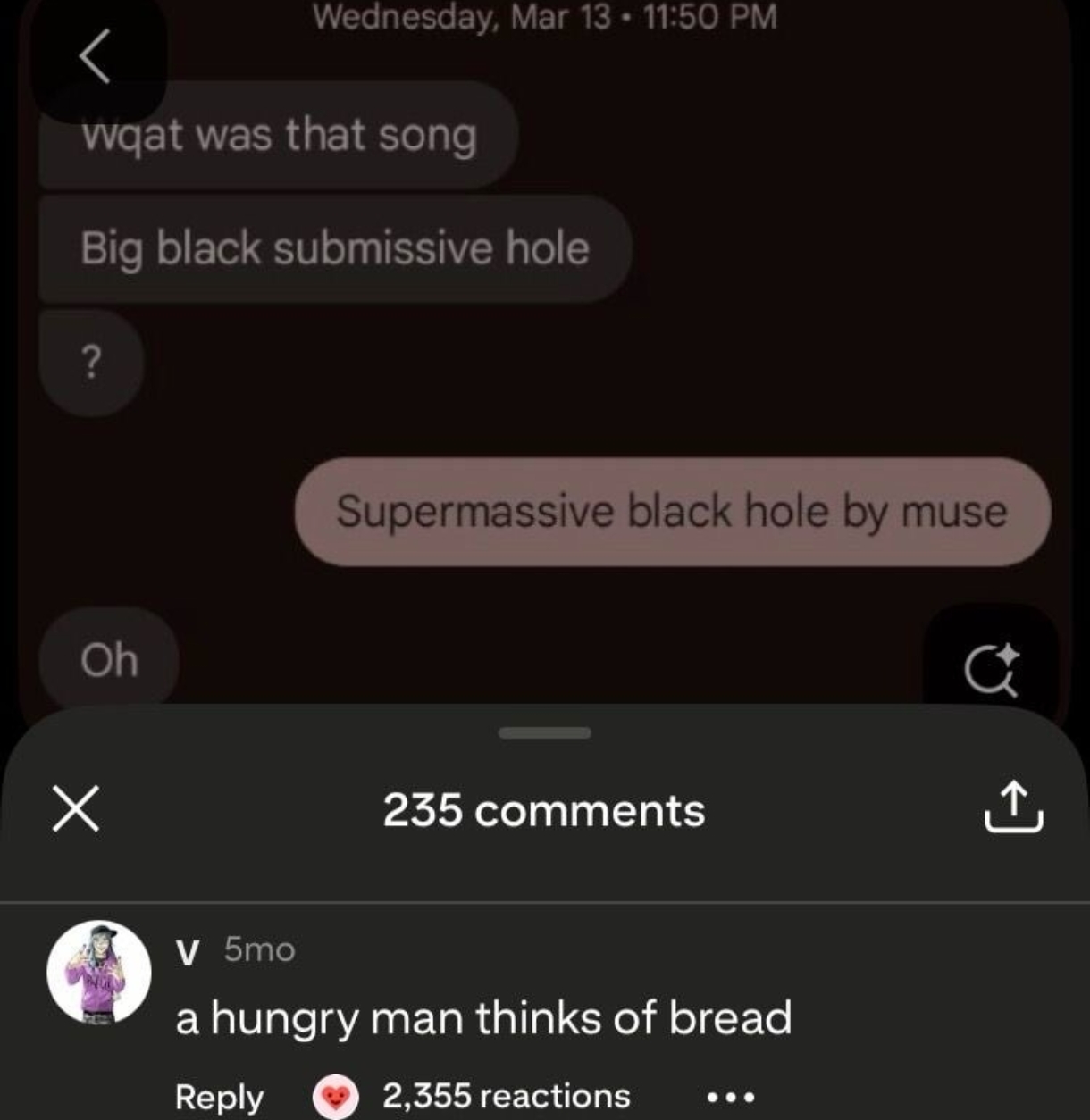The image size is (1090, 1120).
Task: View the 2,355 reactions list
Action: click(506, 1096)
